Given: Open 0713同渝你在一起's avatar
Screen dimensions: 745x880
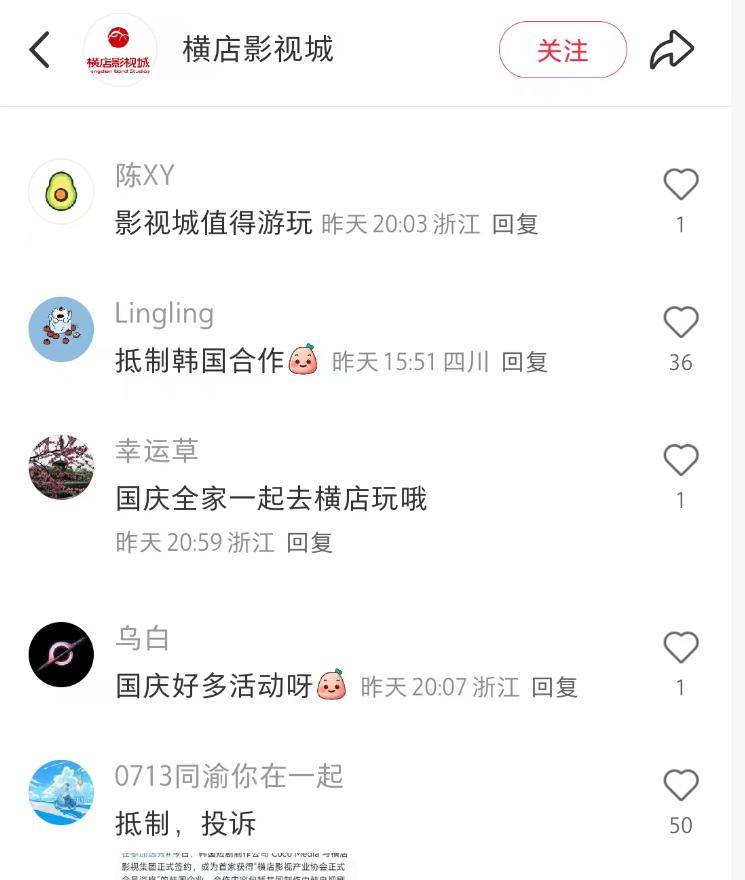Looking at the screenshot, I should 61,792.
